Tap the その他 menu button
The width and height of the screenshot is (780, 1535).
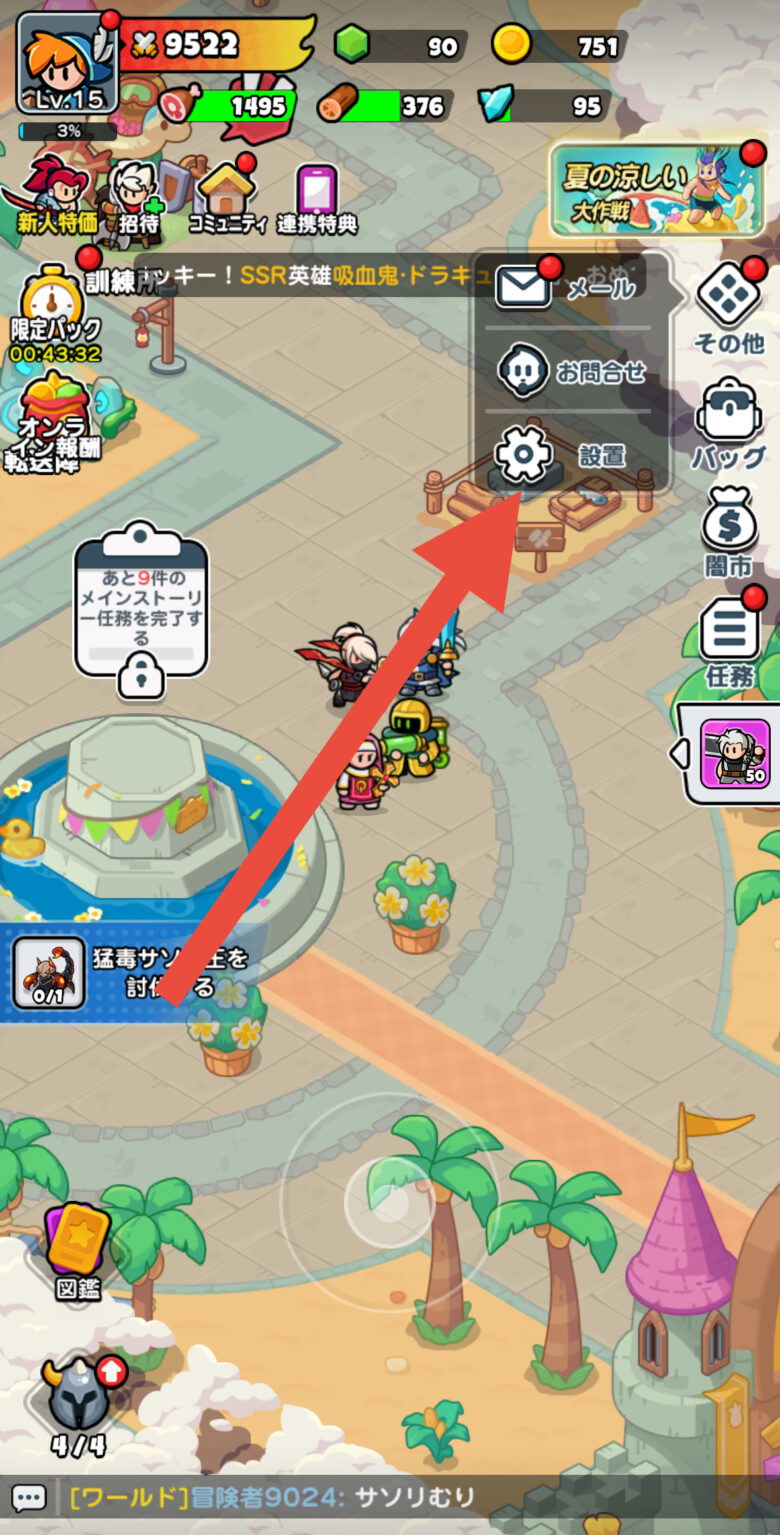[x=729, y=305]
